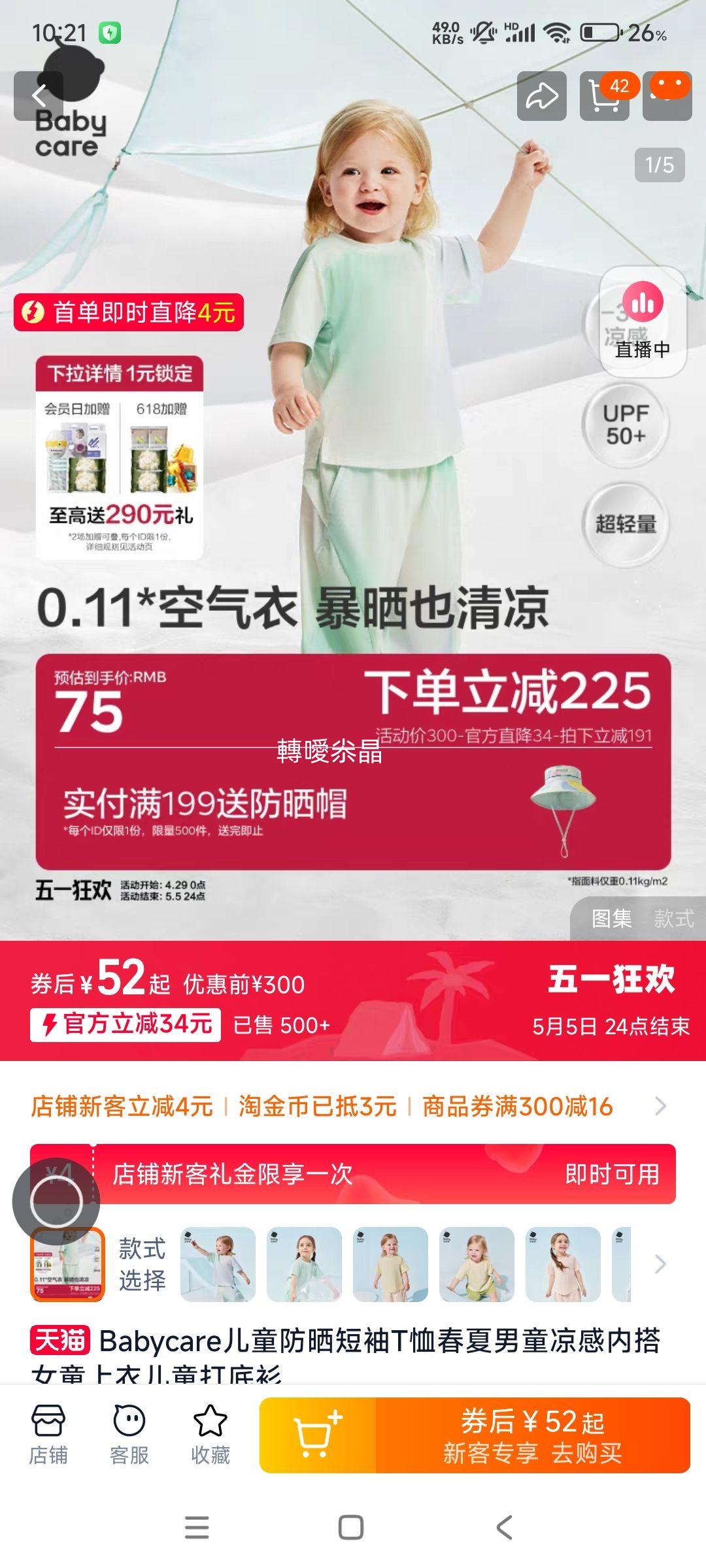Use the 店铺新客礼金 coupon
This screenshot has width=706, height=1568.
612,1174
